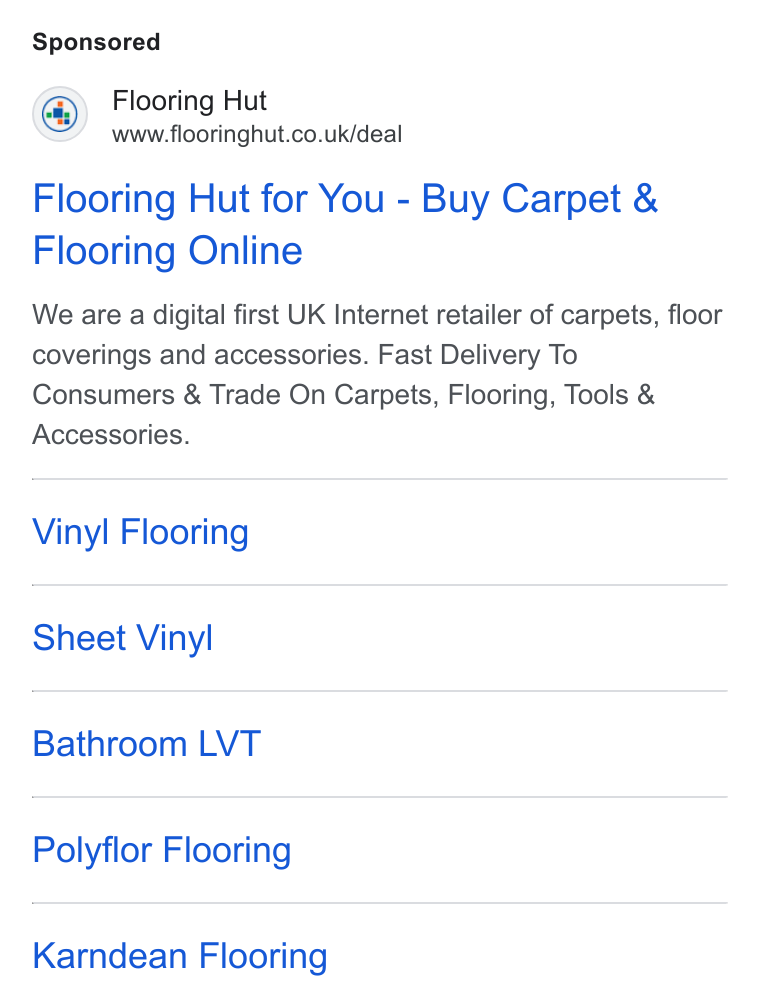Open the Flooring Hut ad headline link
The width and height of the screenshot is (760, 1008).
(345, 224)
